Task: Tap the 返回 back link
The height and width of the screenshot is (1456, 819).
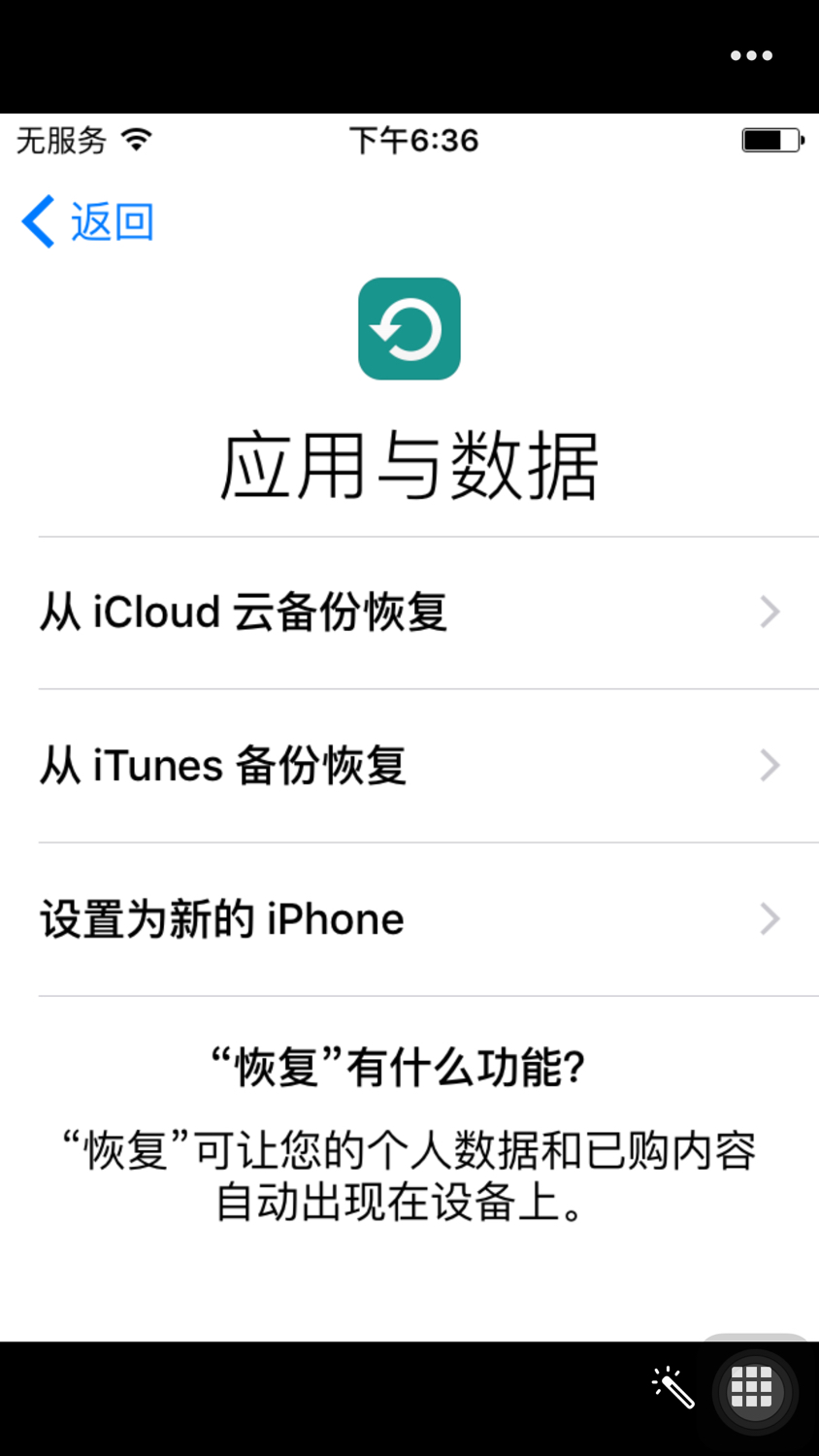Action: coord(110,221)
